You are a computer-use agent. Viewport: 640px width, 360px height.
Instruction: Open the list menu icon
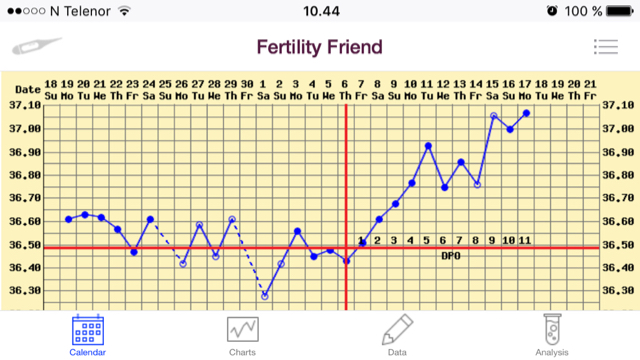(x=606, y=47)
